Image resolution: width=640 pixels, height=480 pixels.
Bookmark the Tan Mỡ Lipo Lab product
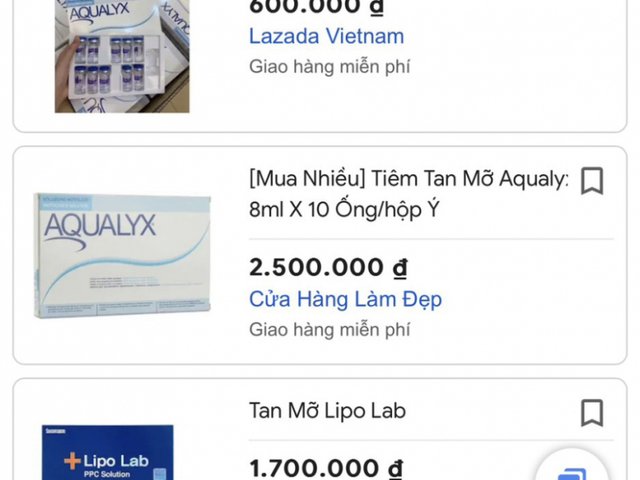tap(591, 412)
